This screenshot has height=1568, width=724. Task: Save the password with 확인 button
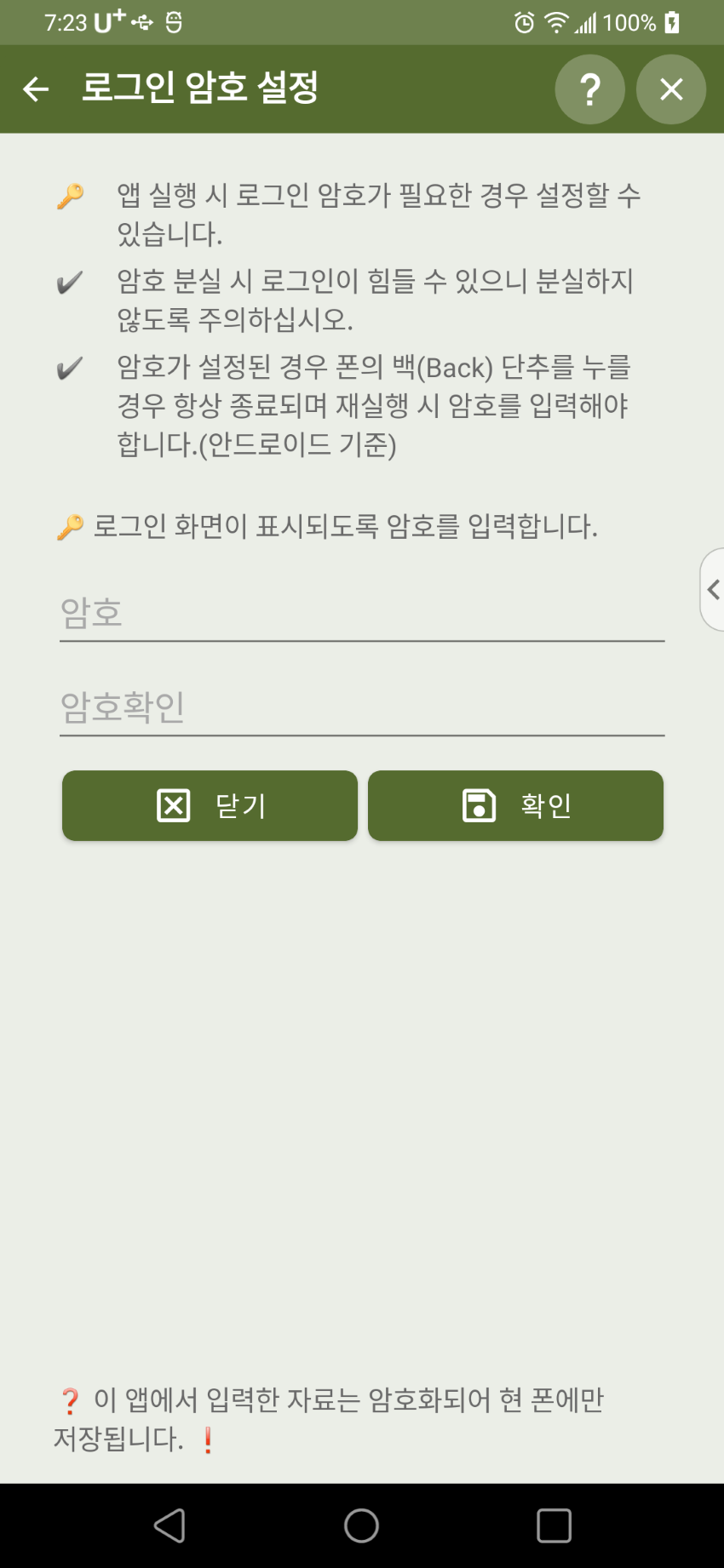pos(515,805)
